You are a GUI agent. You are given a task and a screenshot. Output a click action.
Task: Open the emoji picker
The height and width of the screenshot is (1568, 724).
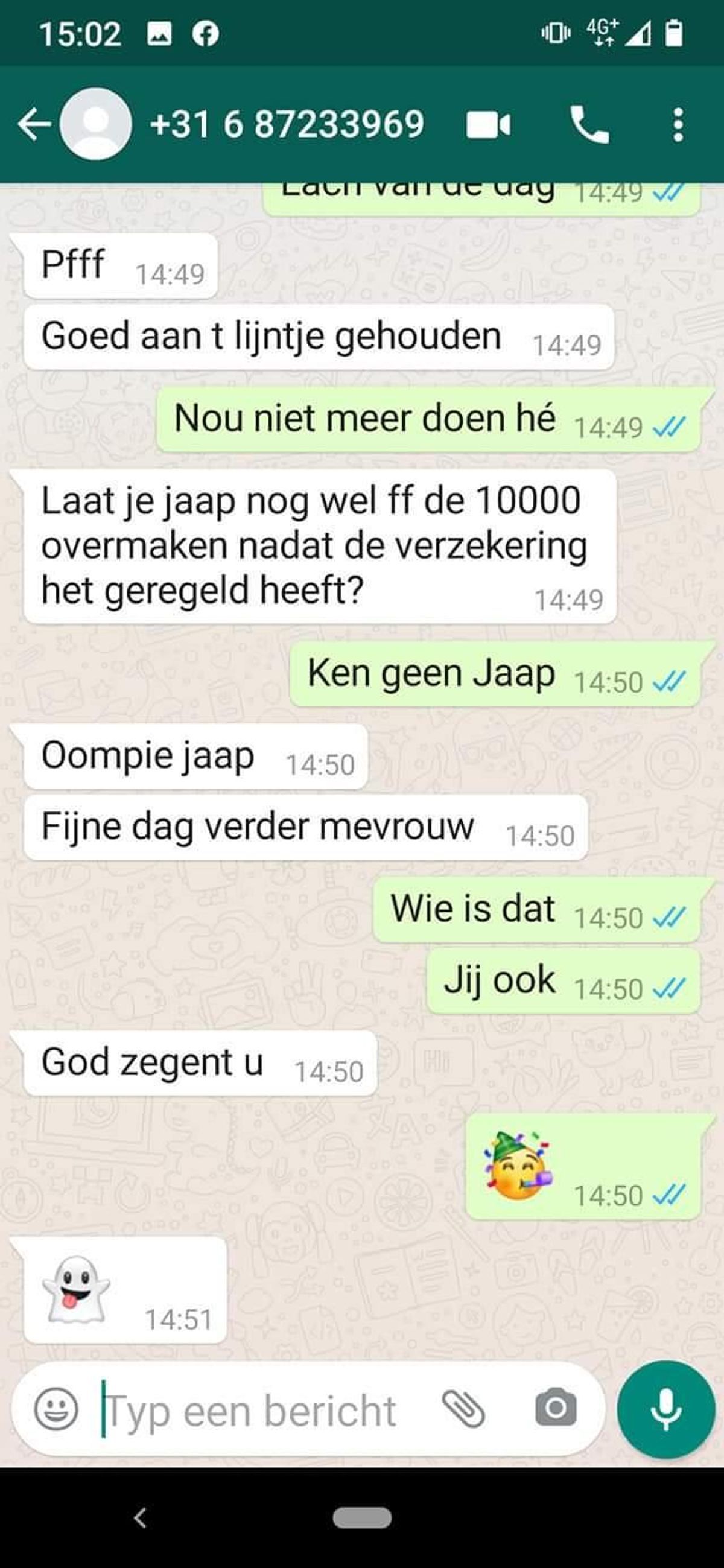coord(56,1409)
